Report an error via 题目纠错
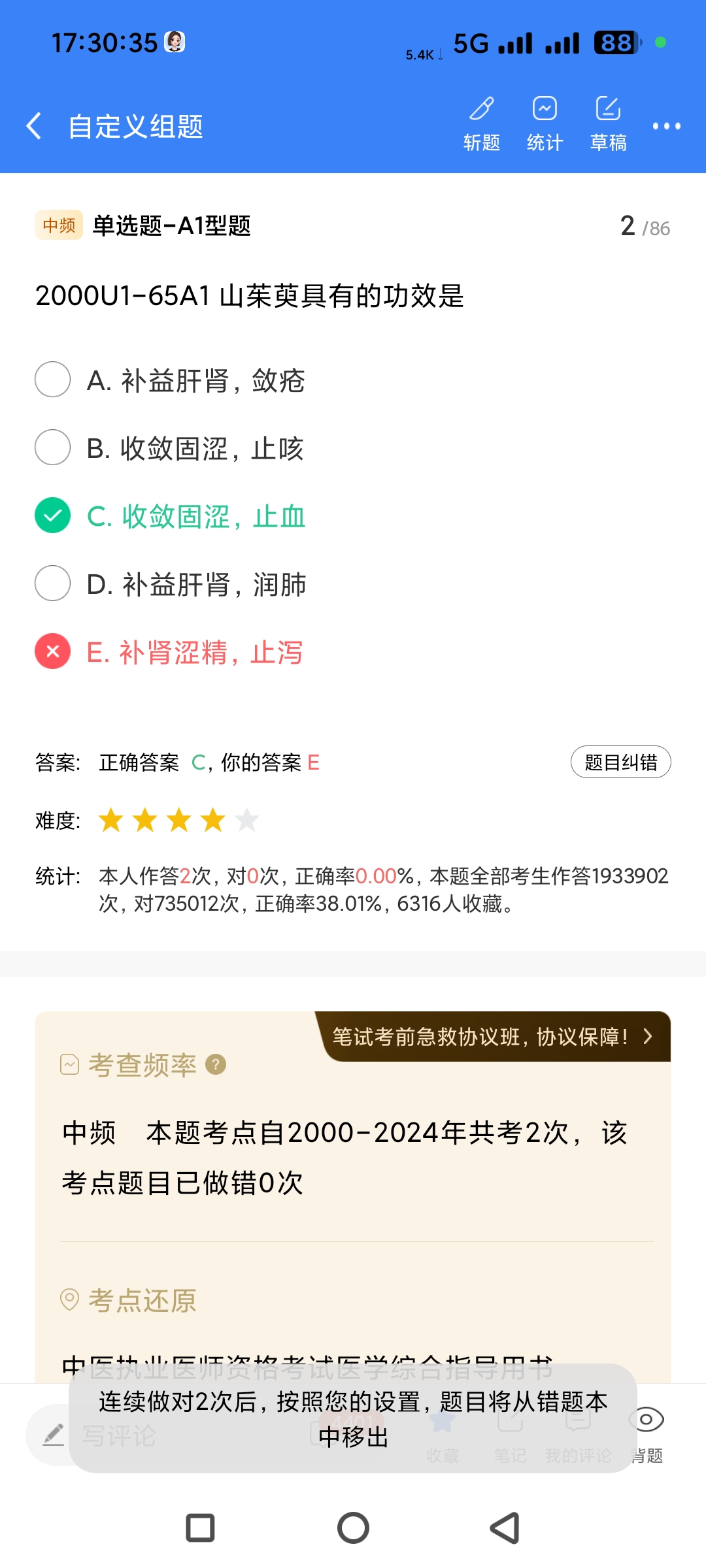This screenshot has width=706, height=1568. click(x=620, y=762)
